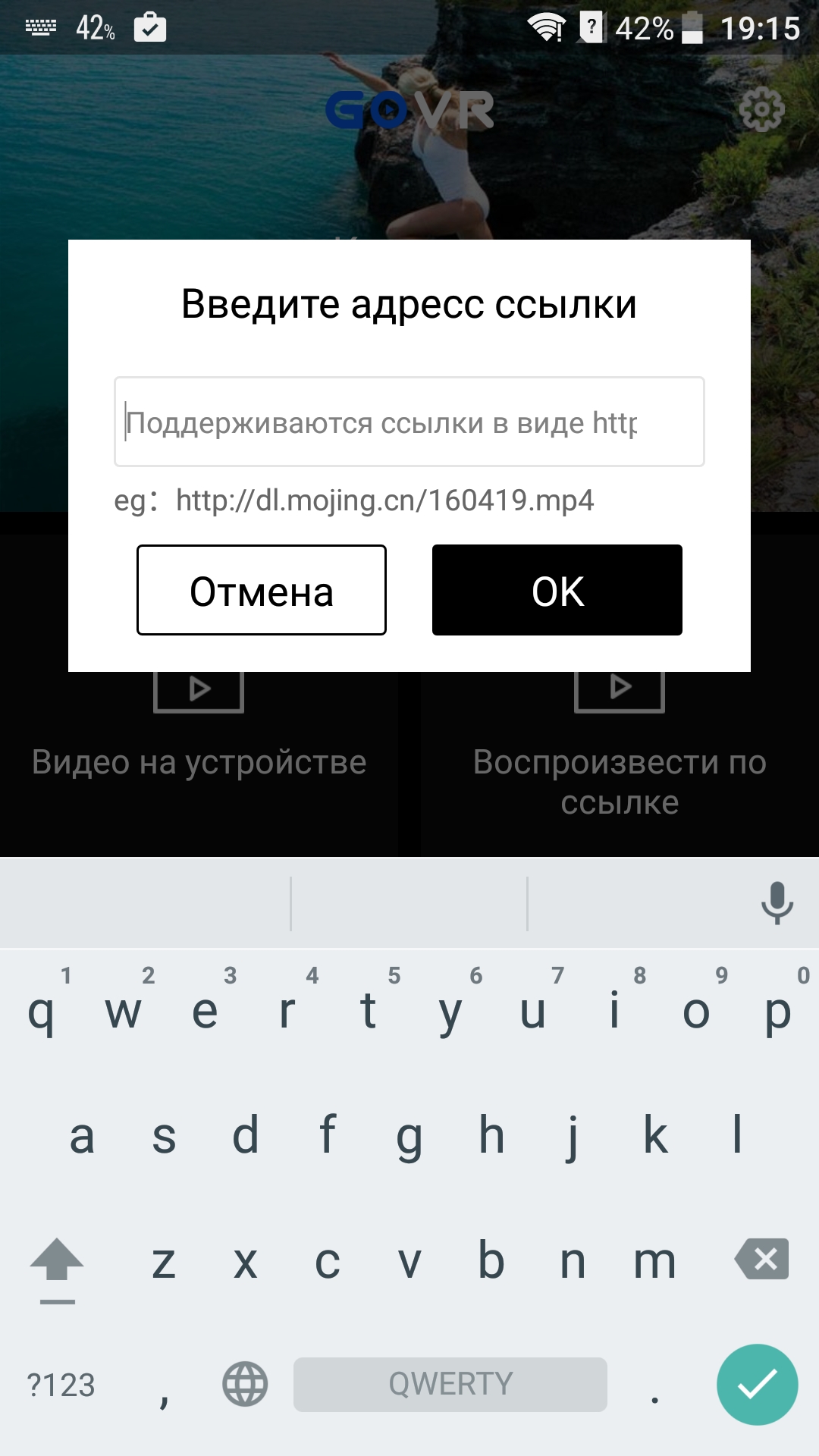Confirm the link with OK
Viewport: 819px width, 1456px height.
[557, 590]
